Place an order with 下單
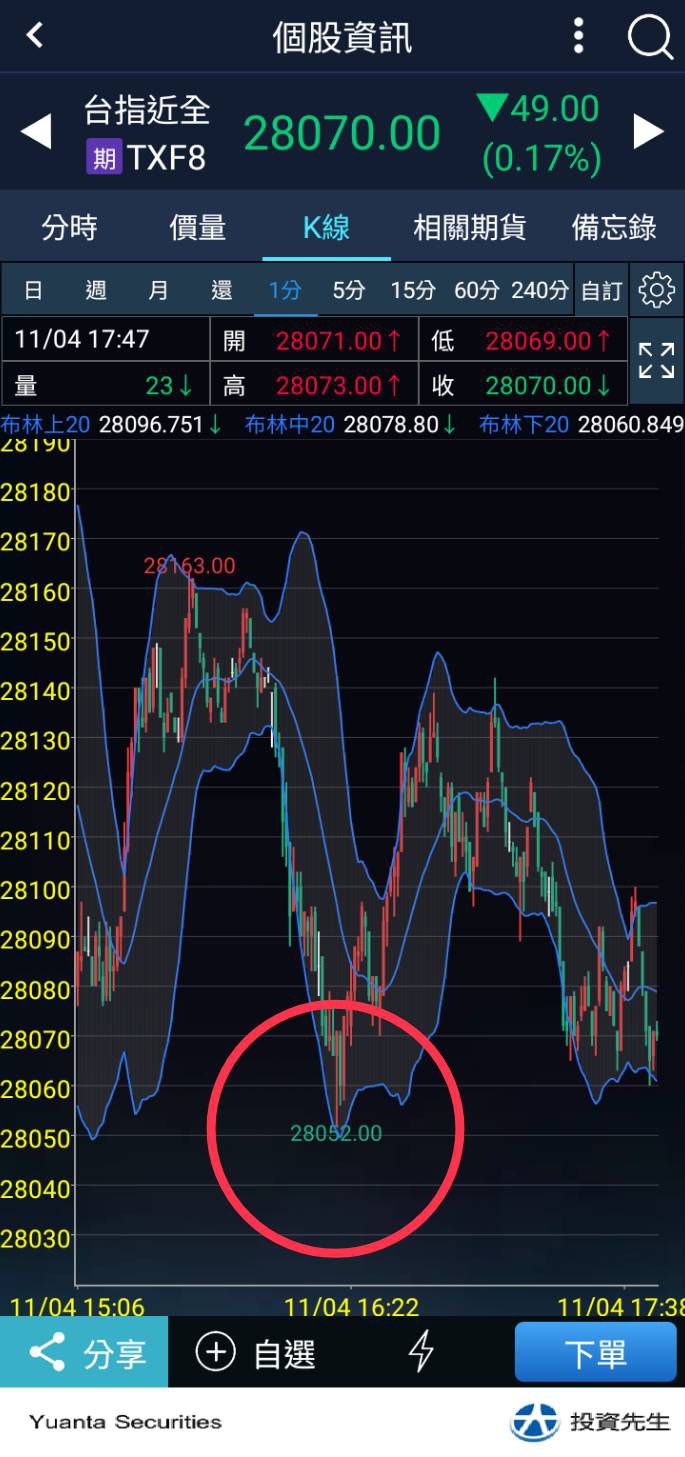This screenshot has width=685, height=1457. pyautogui.click(x=596, y=1353)
